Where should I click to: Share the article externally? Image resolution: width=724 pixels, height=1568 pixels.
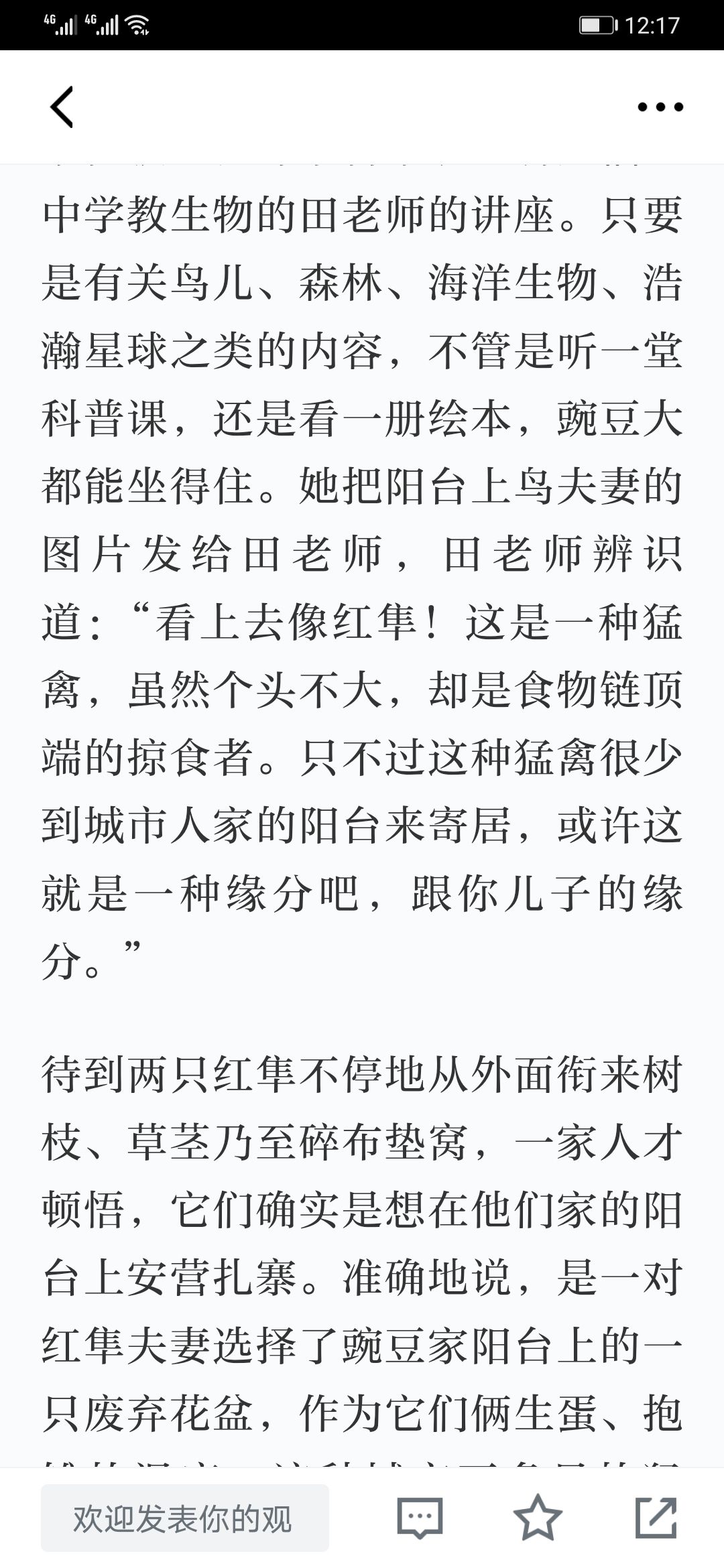click(656, 1518)
